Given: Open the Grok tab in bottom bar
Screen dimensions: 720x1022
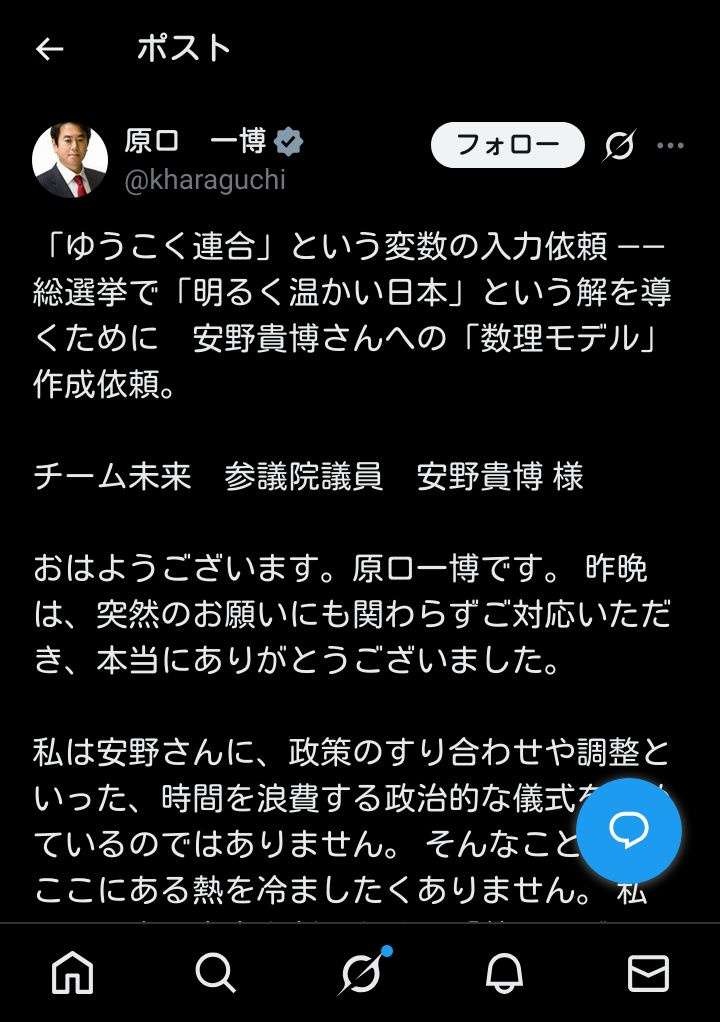Looking at the screenshot, I should [x=360, y=971].
